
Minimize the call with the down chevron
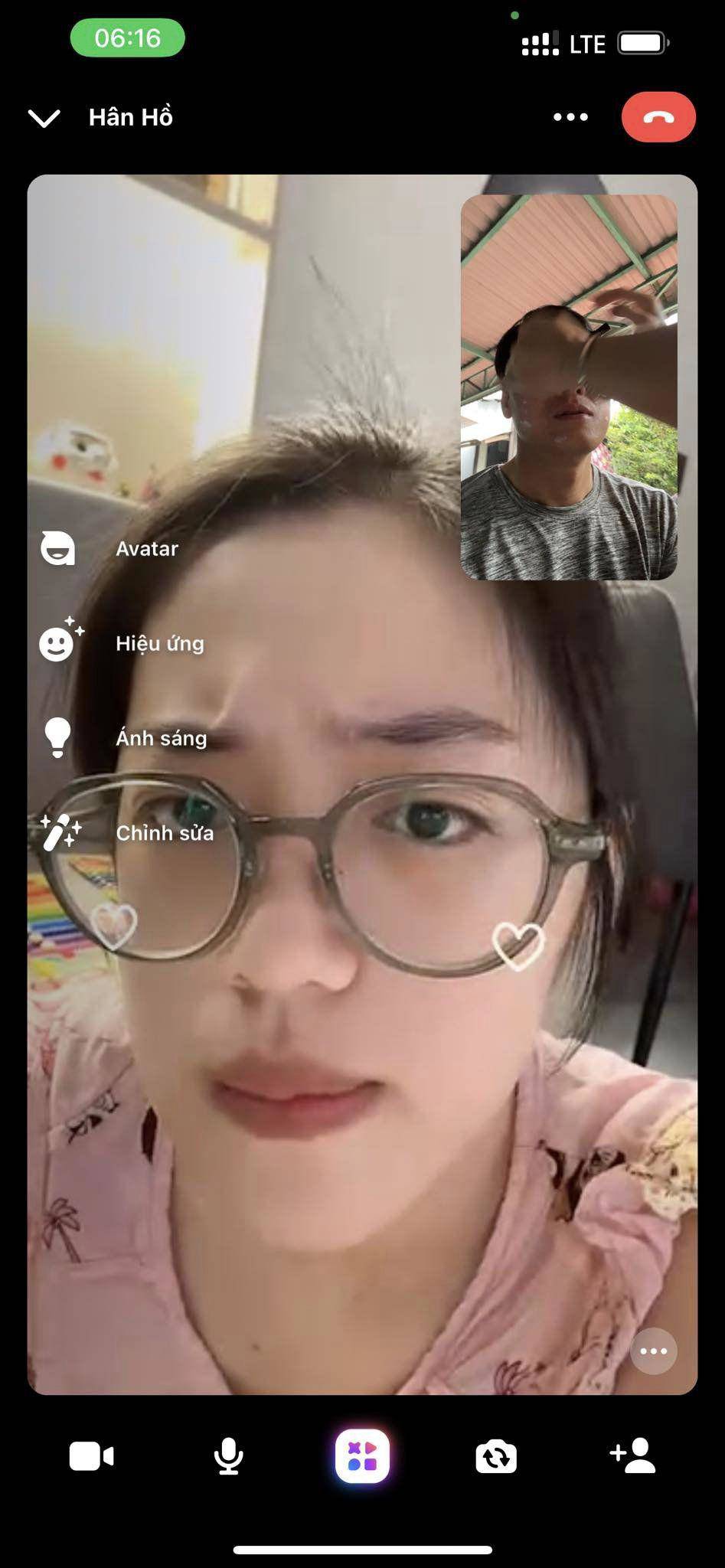click(x=44, y=118)
